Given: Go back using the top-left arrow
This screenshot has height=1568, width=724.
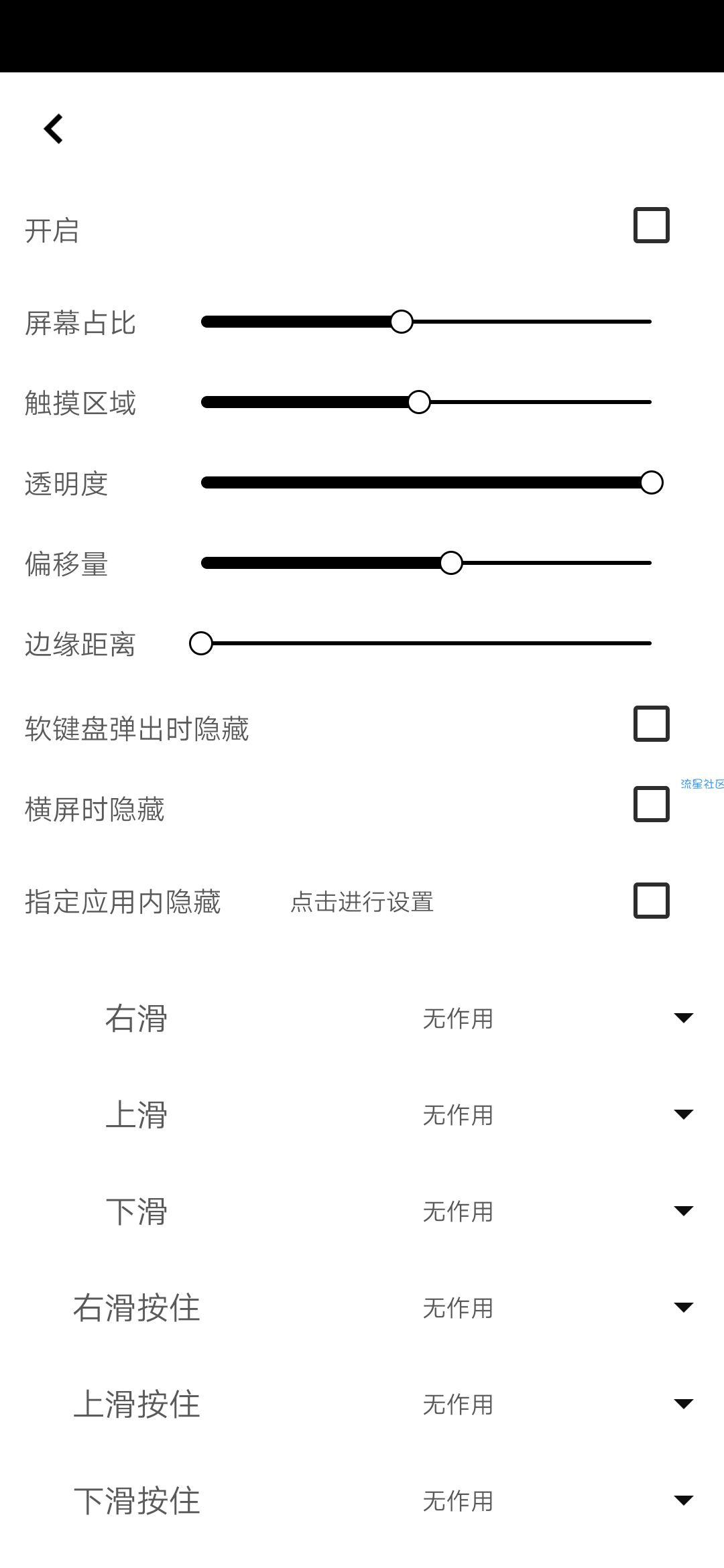Looking at the screenshot, I should coord(54,129).
